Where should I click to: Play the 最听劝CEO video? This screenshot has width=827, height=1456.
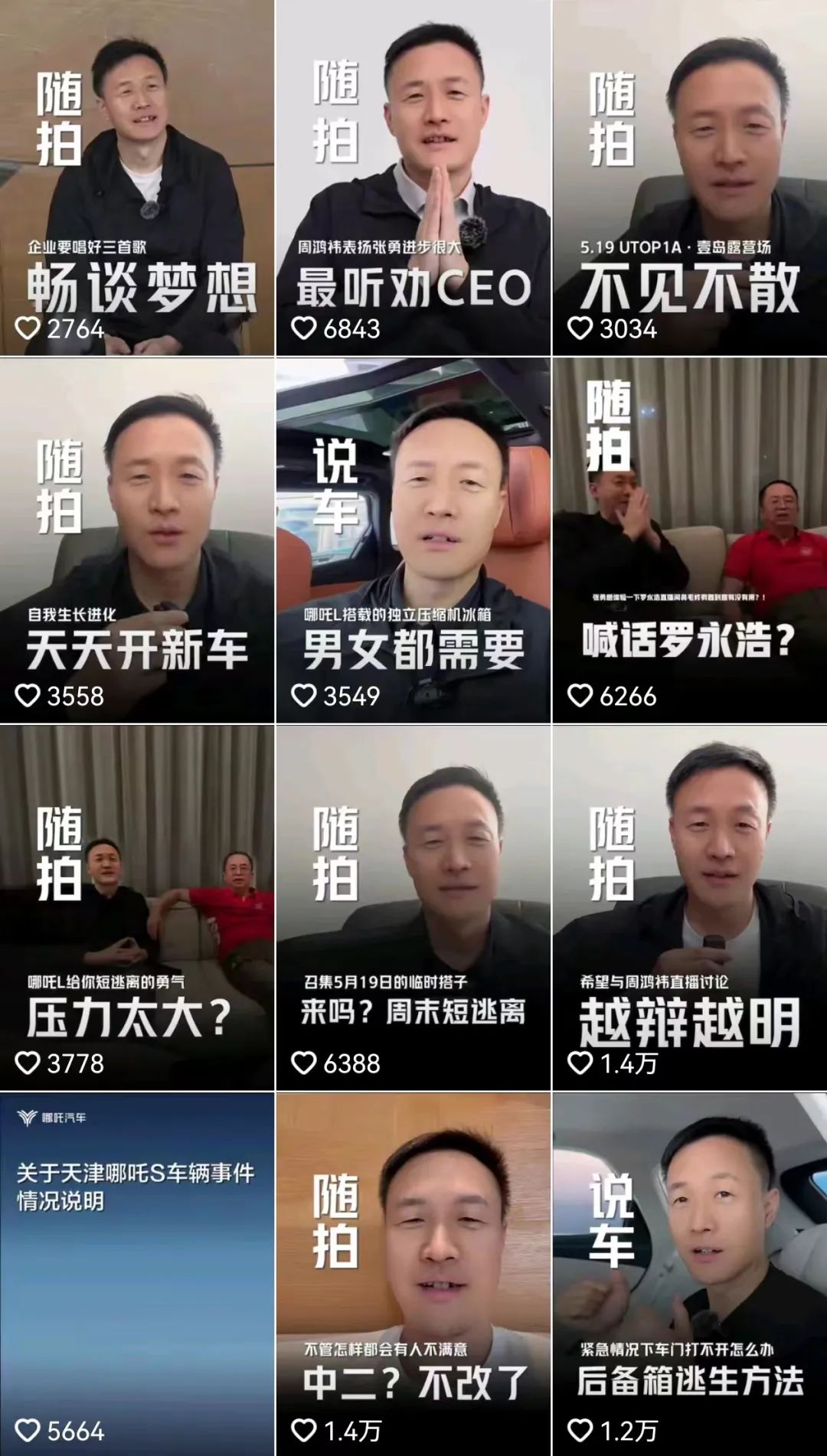pyautogui.click(x=413, y=178)
